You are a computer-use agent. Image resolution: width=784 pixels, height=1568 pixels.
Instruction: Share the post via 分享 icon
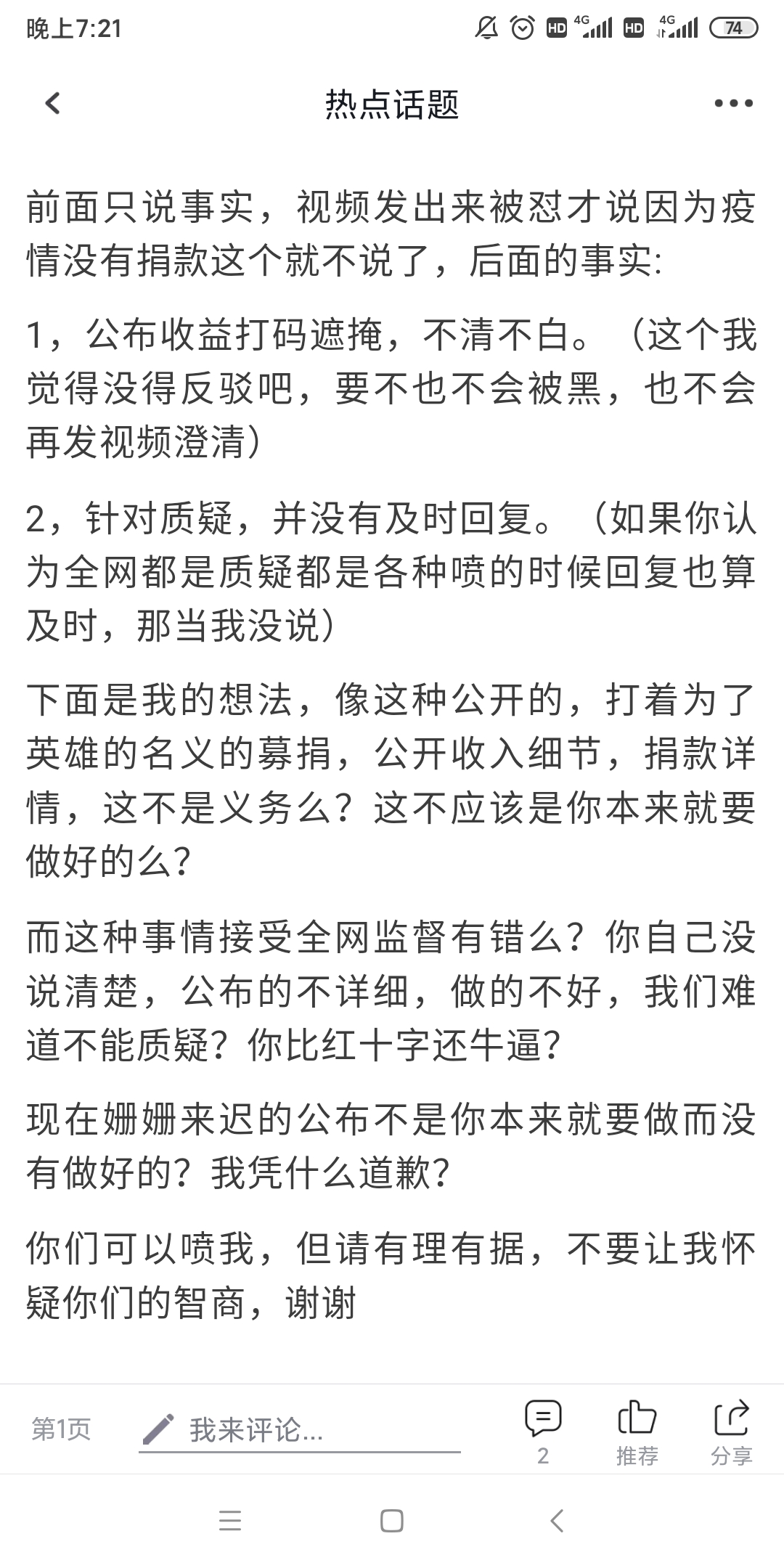tap(731, 1431)
